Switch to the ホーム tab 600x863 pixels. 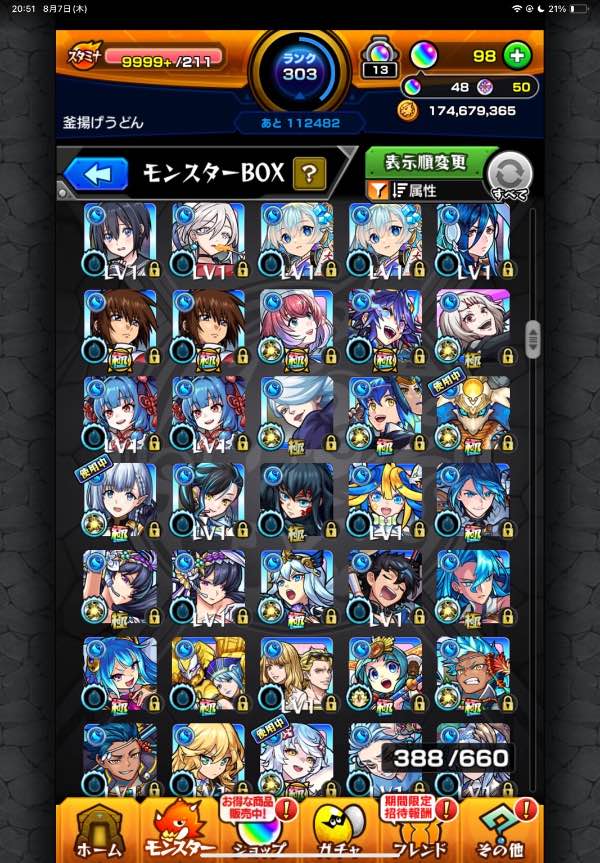click(100, 830)
